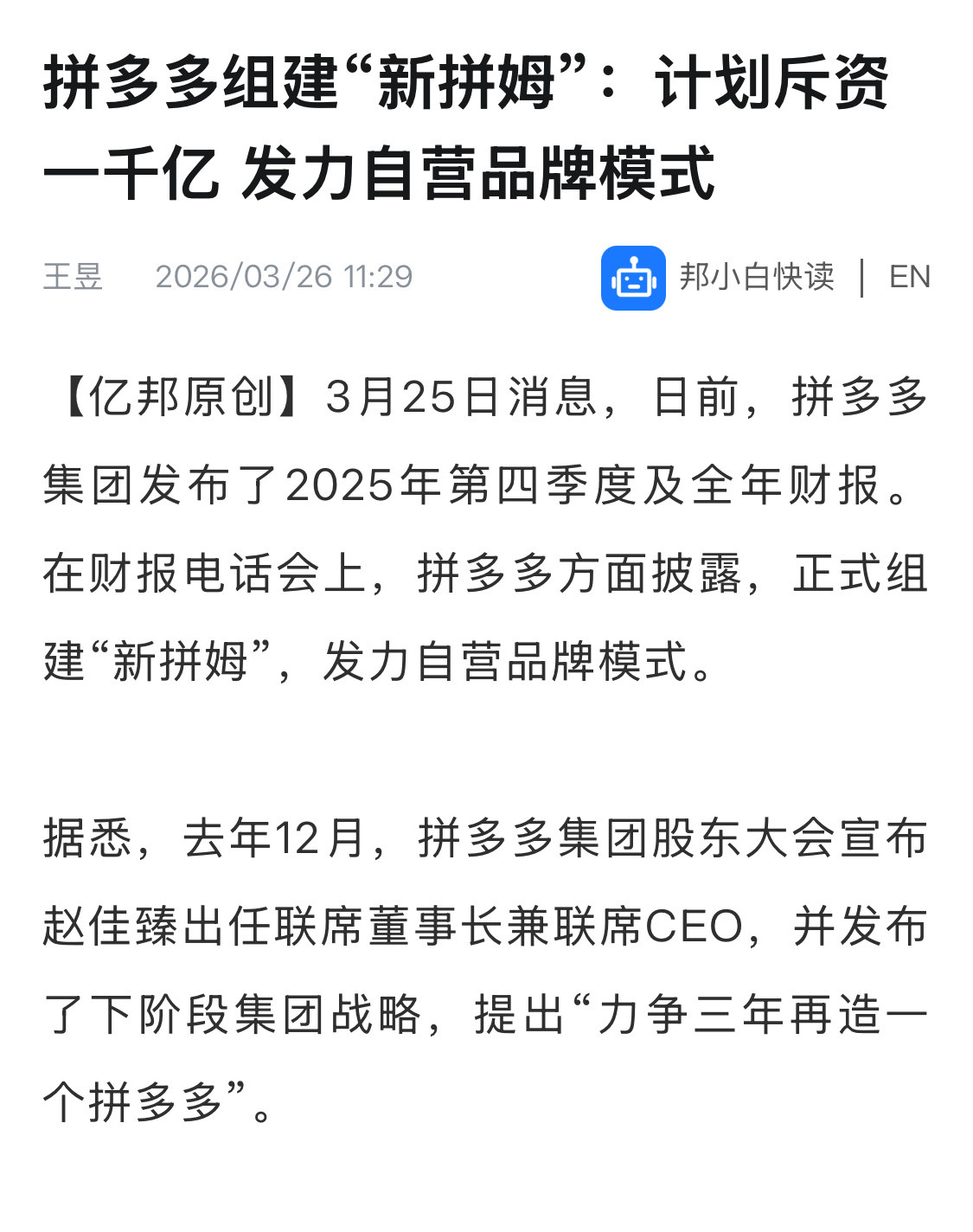Click the timestamp 2026/03/26 11:29
The height and width of the screenshot is (1232, 973).
[285, 277]
